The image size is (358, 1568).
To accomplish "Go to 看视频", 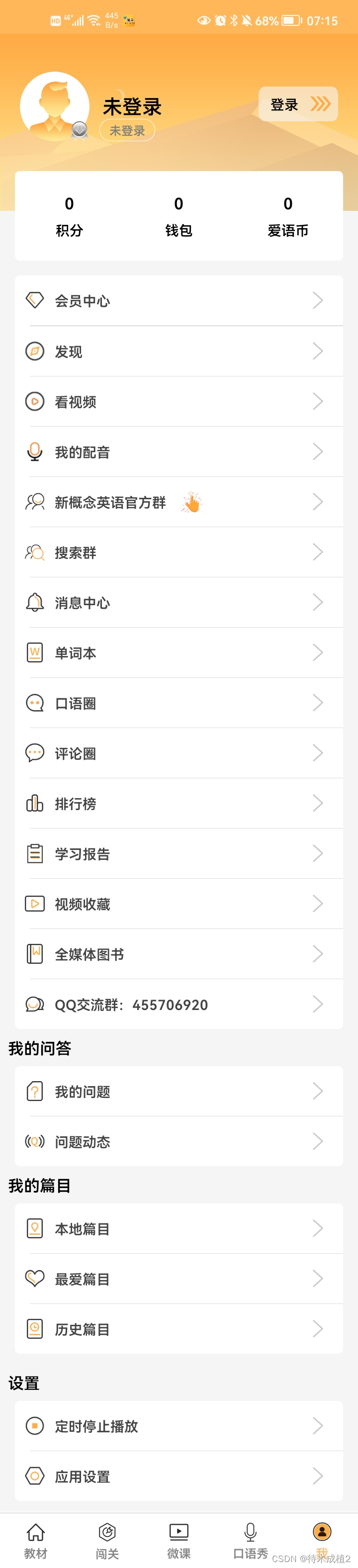I will coord(179,402).
